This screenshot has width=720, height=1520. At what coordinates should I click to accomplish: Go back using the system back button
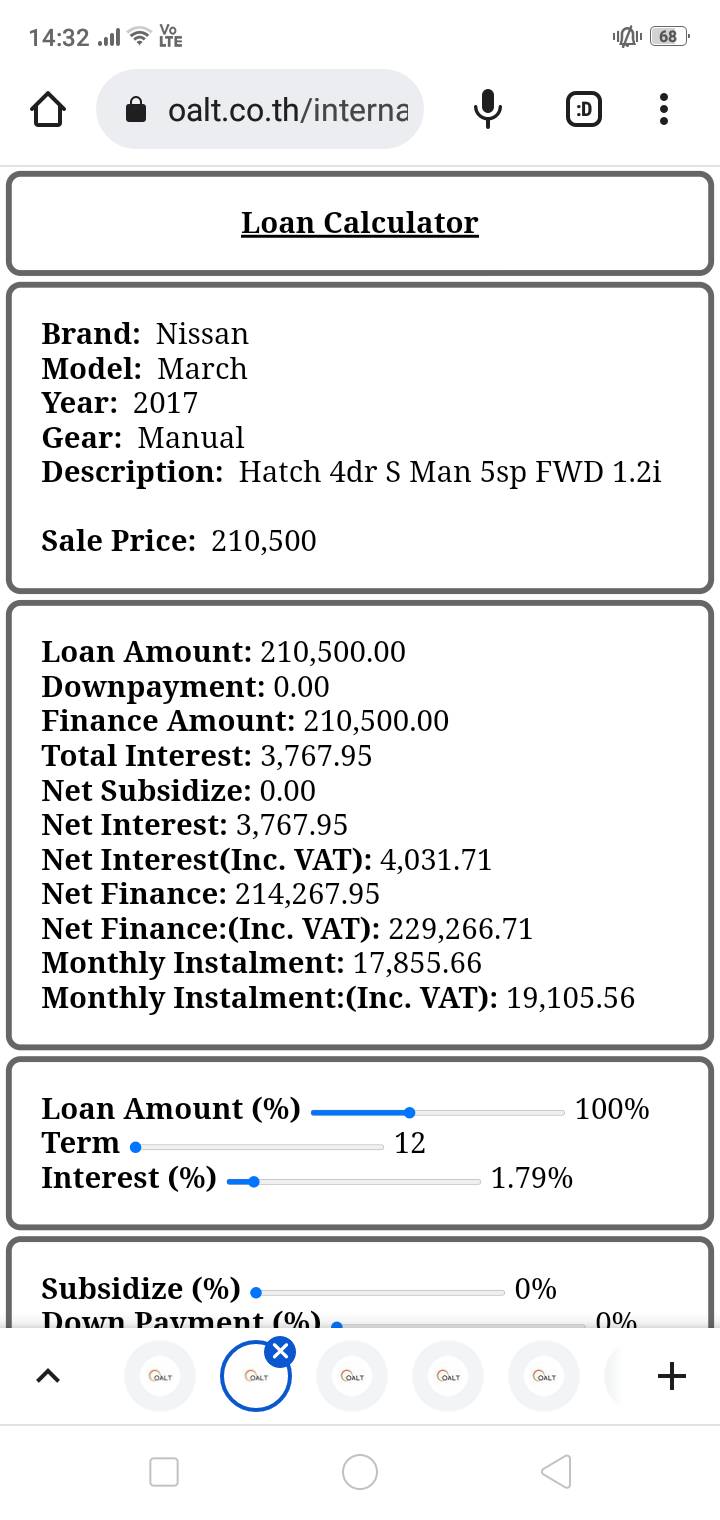pyautogui.click(x=556, y=1471)
